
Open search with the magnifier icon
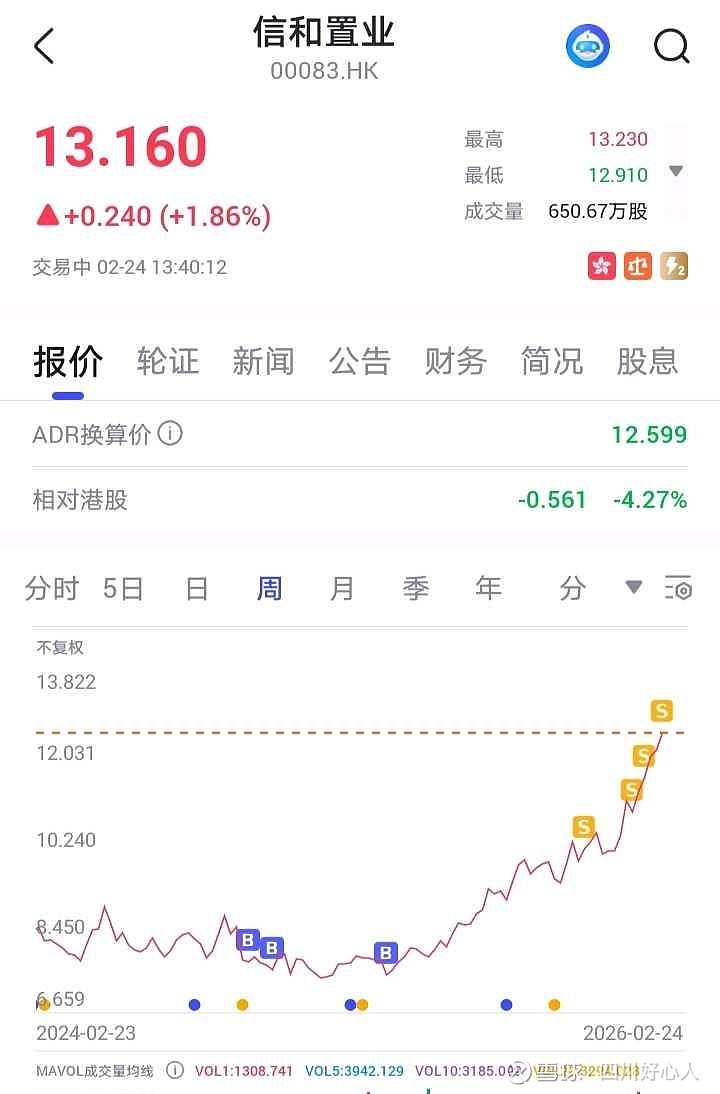tap(671, 45)
